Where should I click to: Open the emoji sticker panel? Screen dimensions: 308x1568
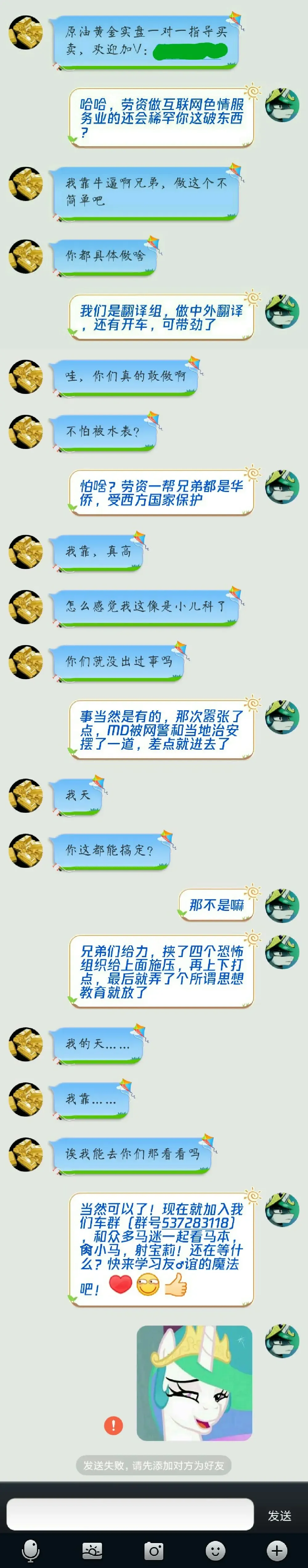coord(215,1550)
